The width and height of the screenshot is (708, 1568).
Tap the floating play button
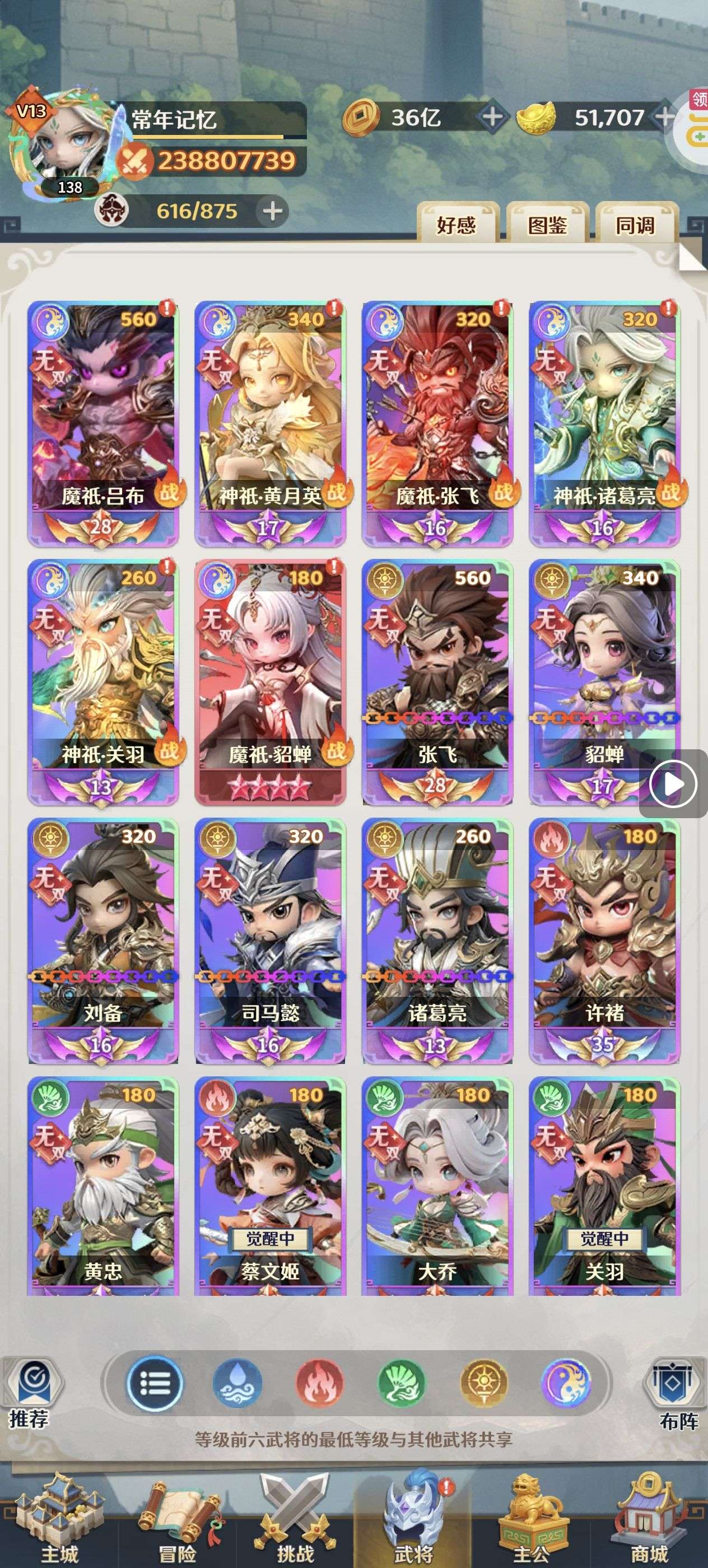[x=673, y=784]
